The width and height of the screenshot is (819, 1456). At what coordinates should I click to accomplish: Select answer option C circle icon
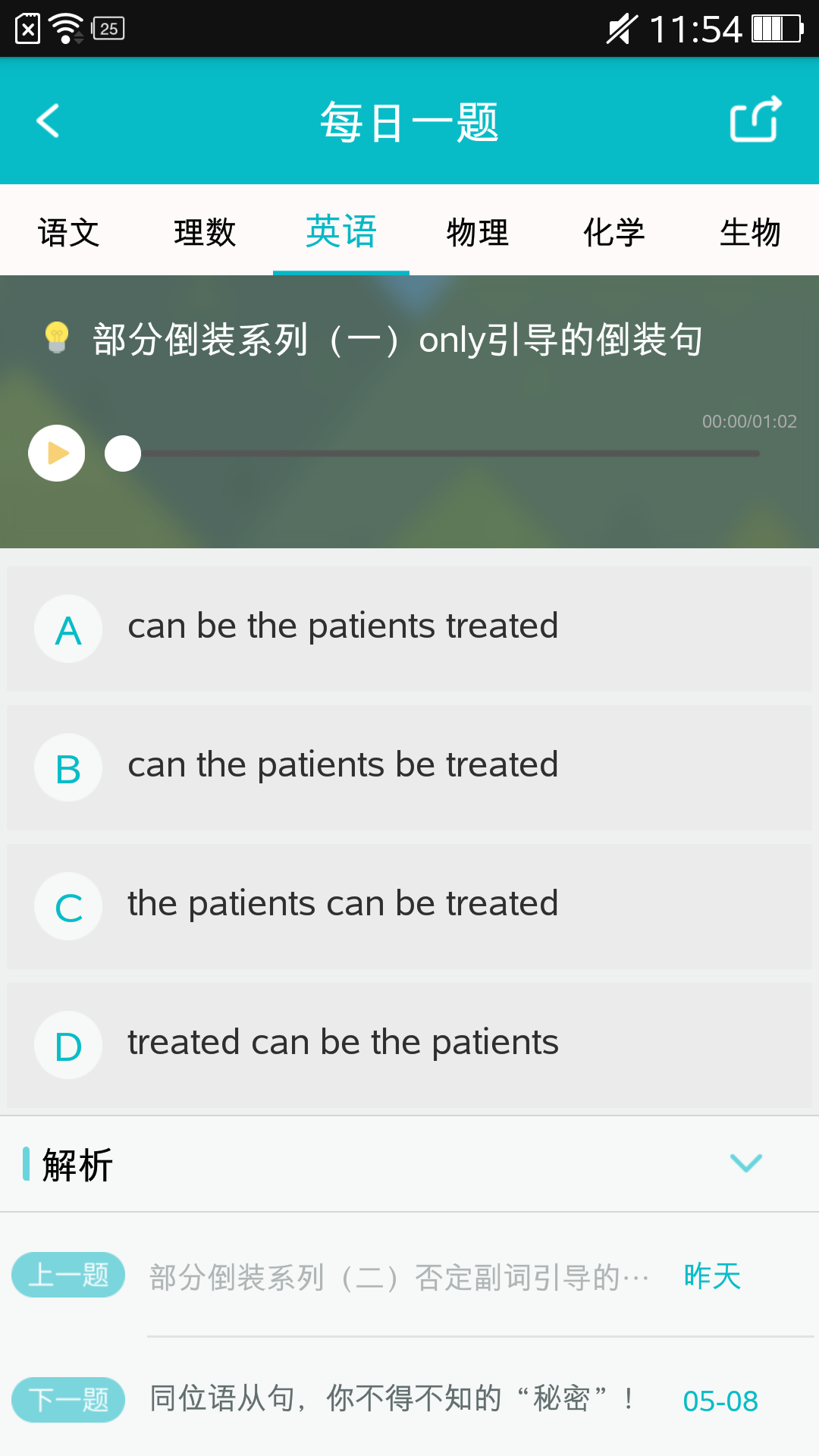tap(68, 906)
